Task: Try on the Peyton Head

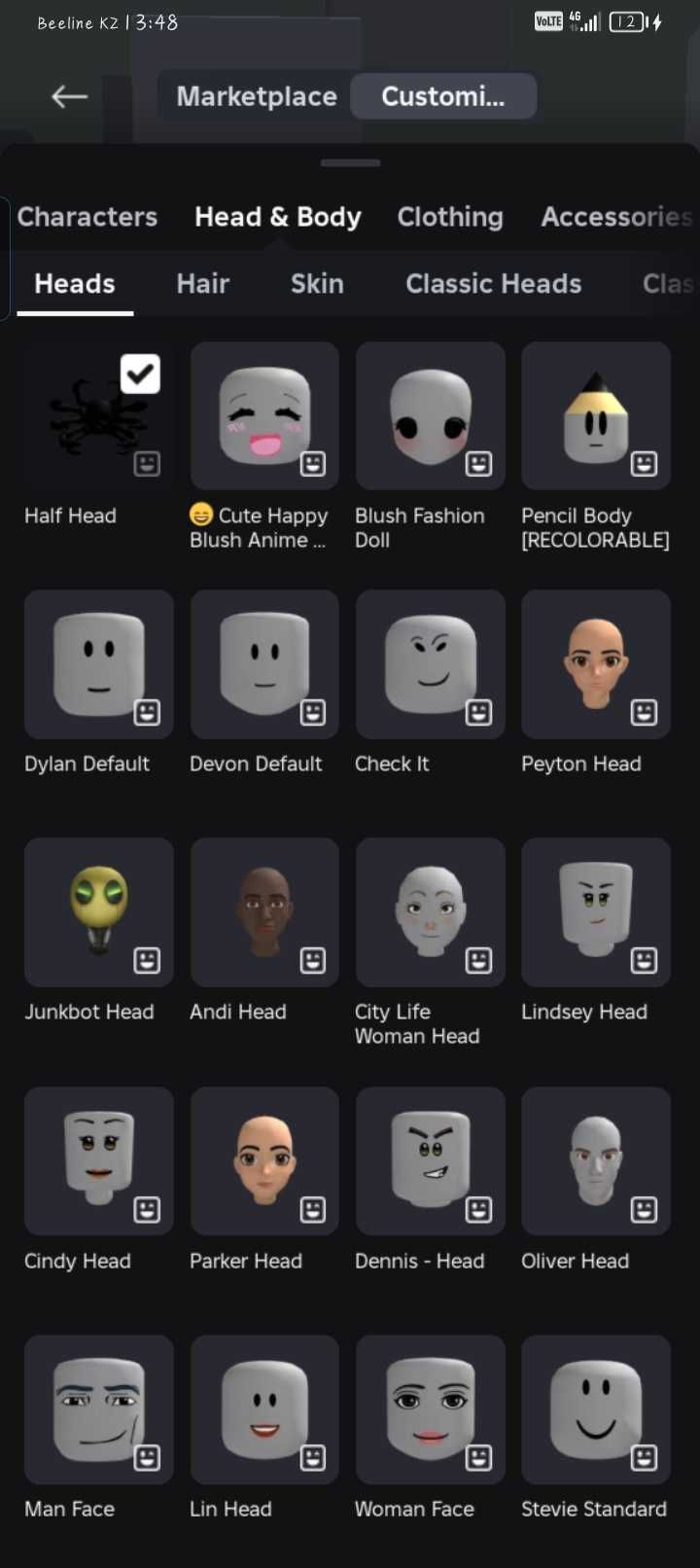Action: [x=595, y=664]
